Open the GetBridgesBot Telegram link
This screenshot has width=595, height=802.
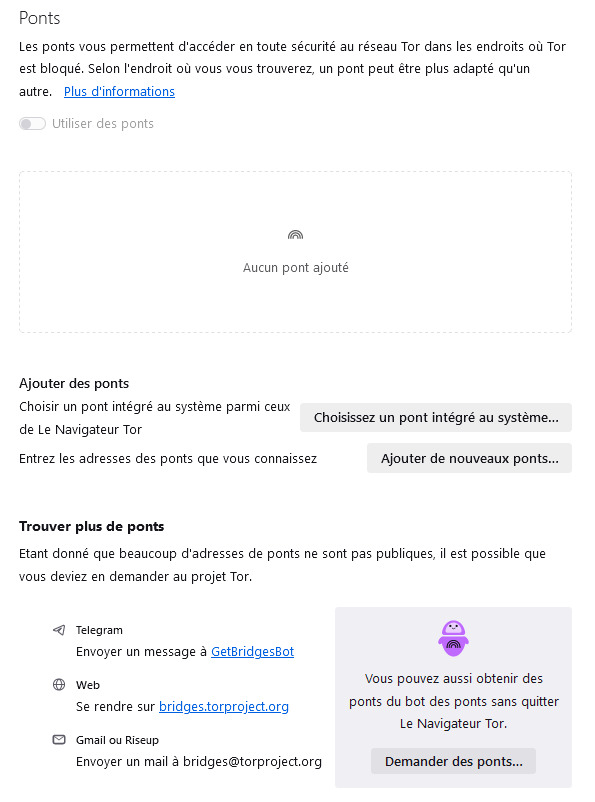(x=252, y=652)
